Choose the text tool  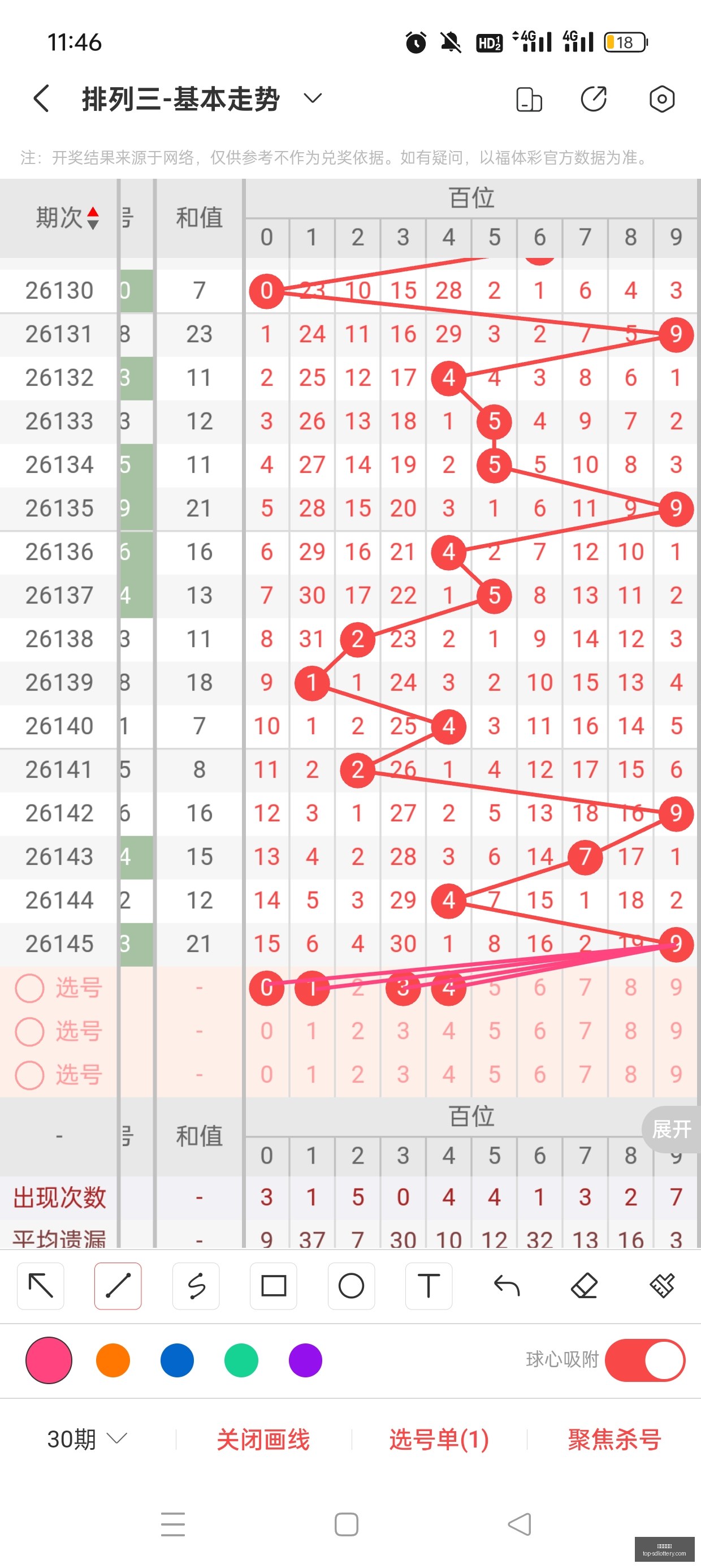pyautogui.click(x=429, y=1286)
